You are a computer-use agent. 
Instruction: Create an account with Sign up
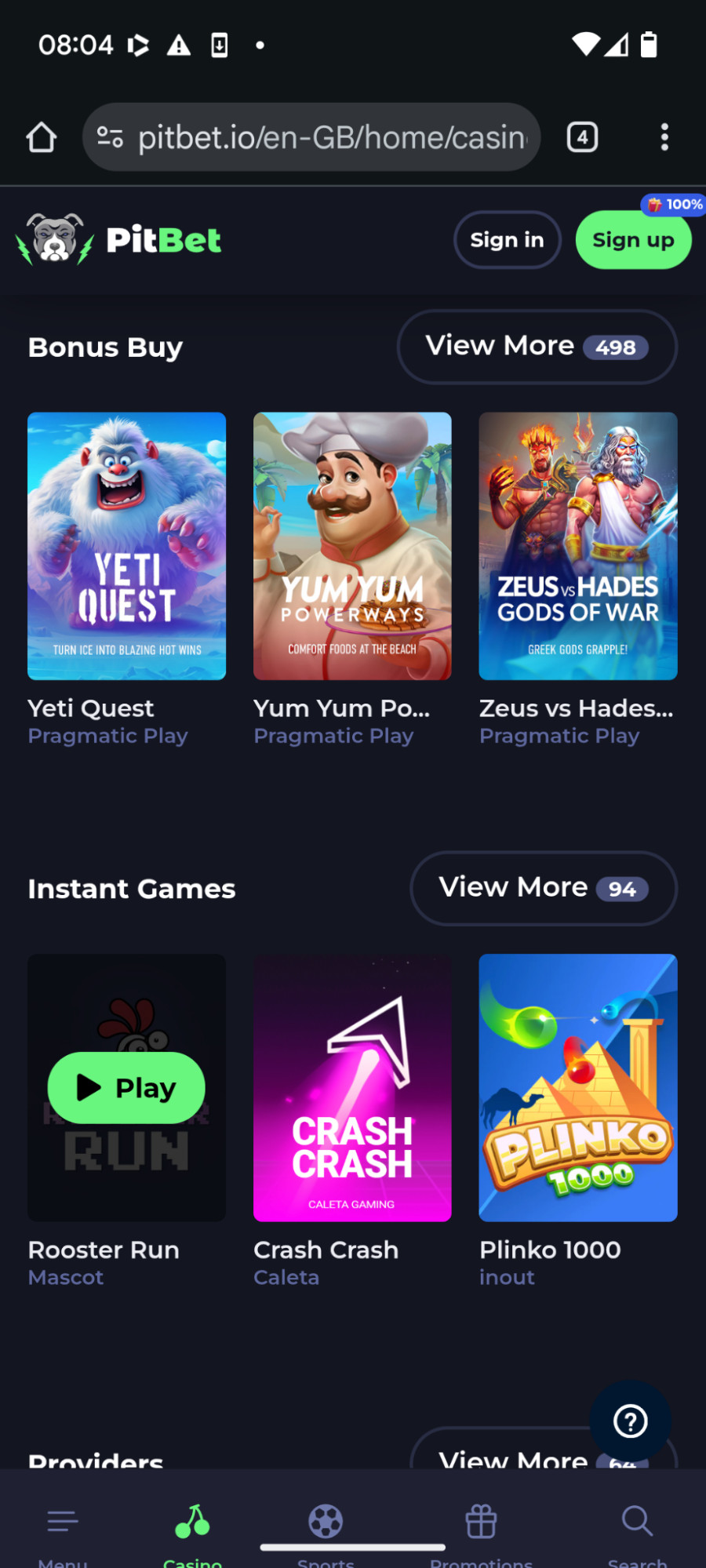633,240
